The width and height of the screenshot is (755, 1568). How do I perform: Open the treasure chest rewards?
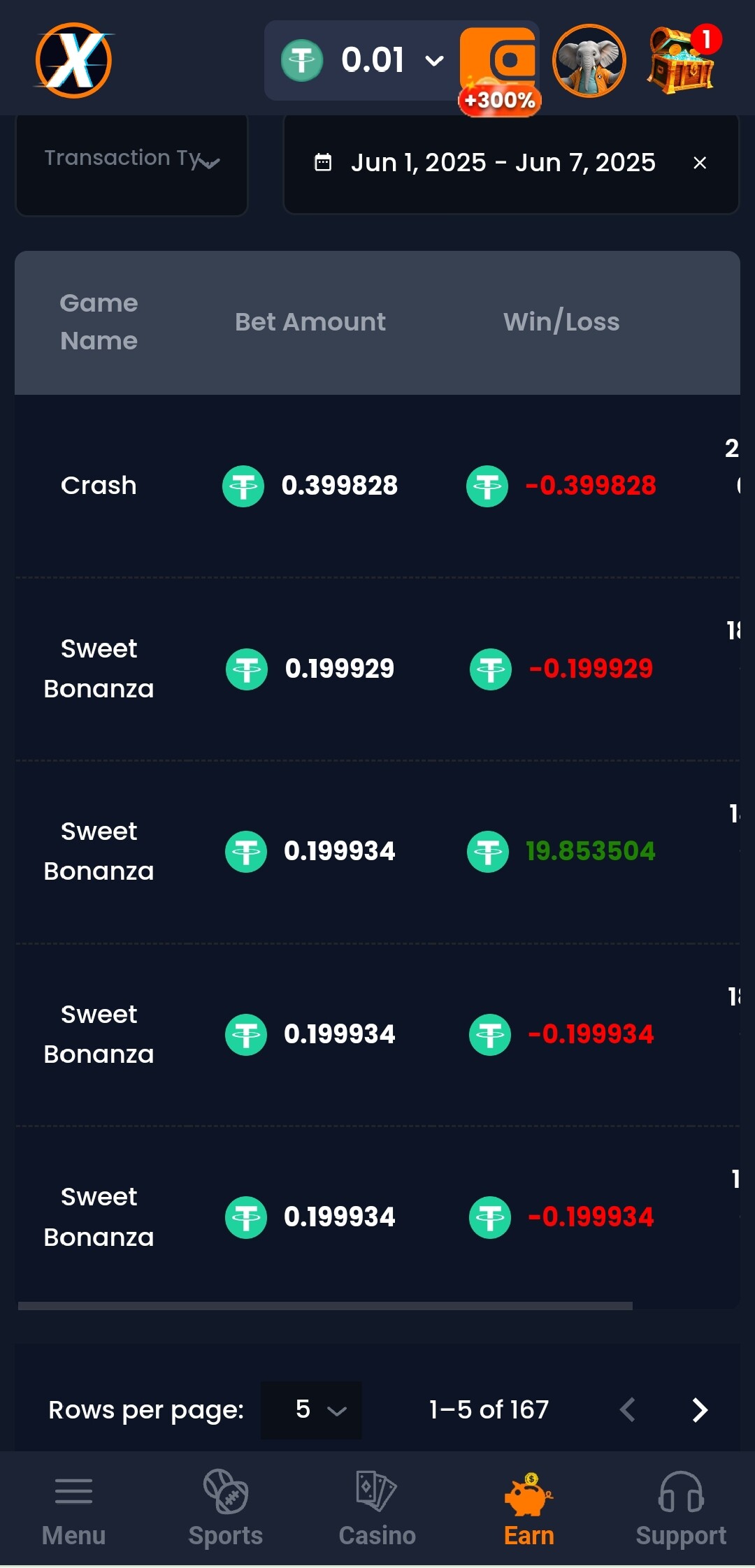click(683, 60)
